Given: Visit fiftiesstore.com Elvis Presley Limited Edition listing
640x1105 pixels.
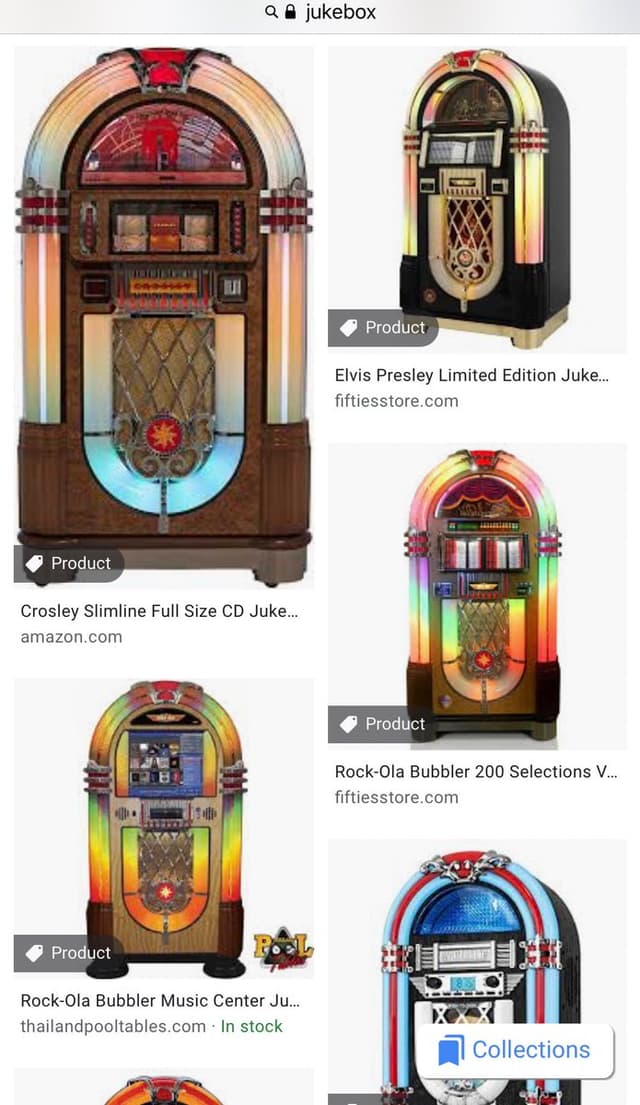Looking at the screenshot, I should coord(471,375).
